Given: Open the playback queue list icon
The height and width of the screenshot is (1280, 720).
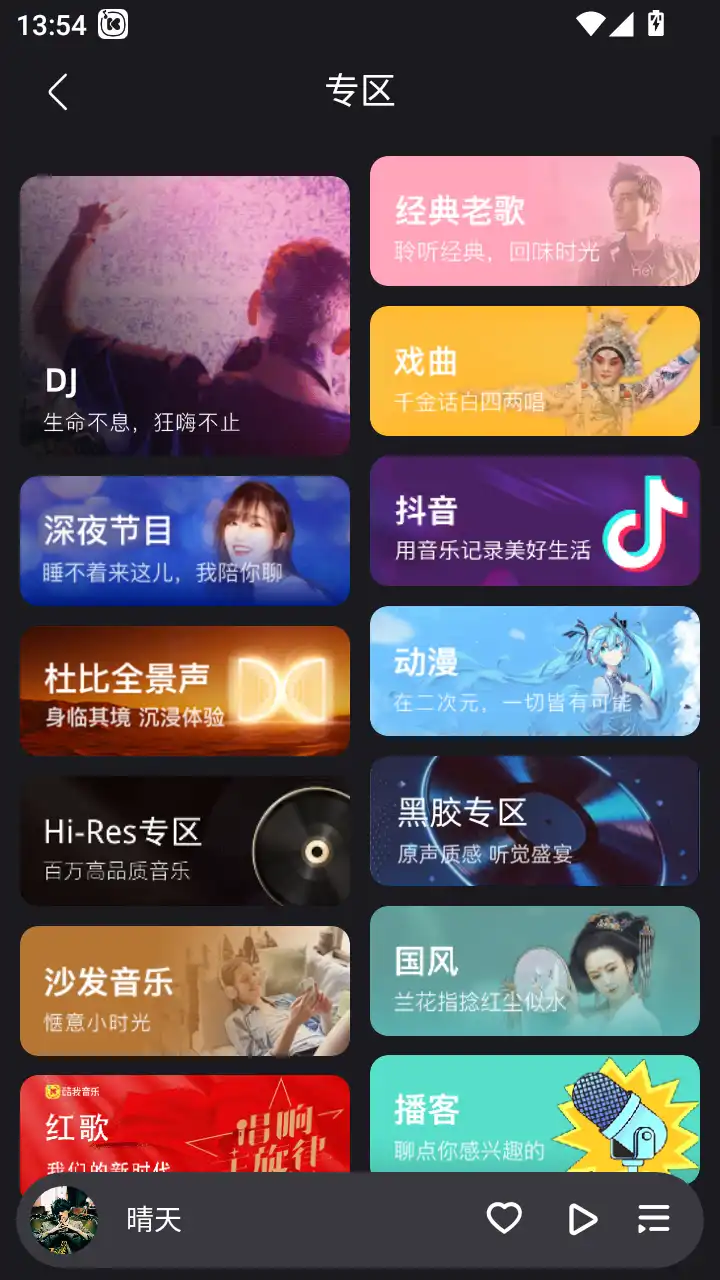Looking at the screenshot, I should point(653,1219).
